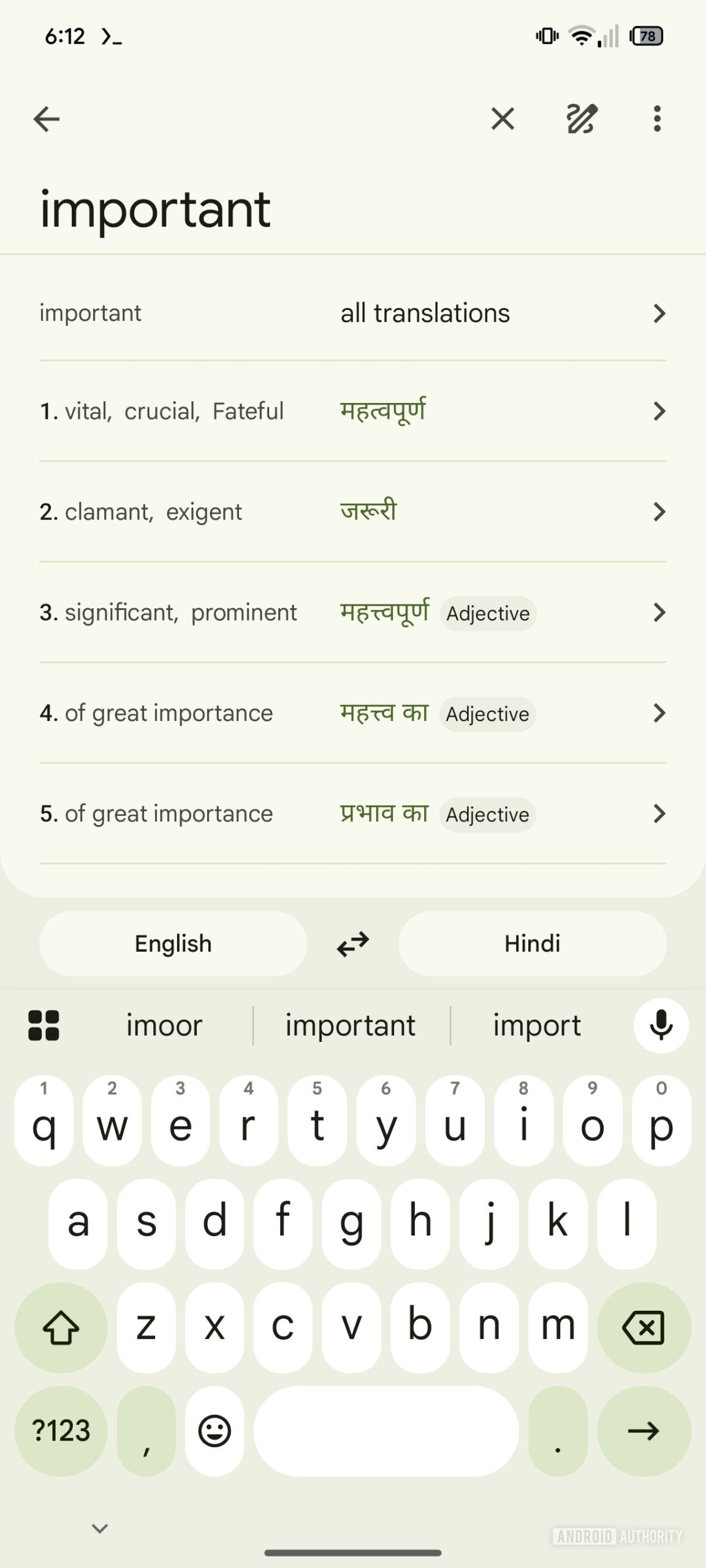The width and height of the screenshot is (706, 1568).
Task: Open the keyboard apps grid icon
Action: point(44,1024)
